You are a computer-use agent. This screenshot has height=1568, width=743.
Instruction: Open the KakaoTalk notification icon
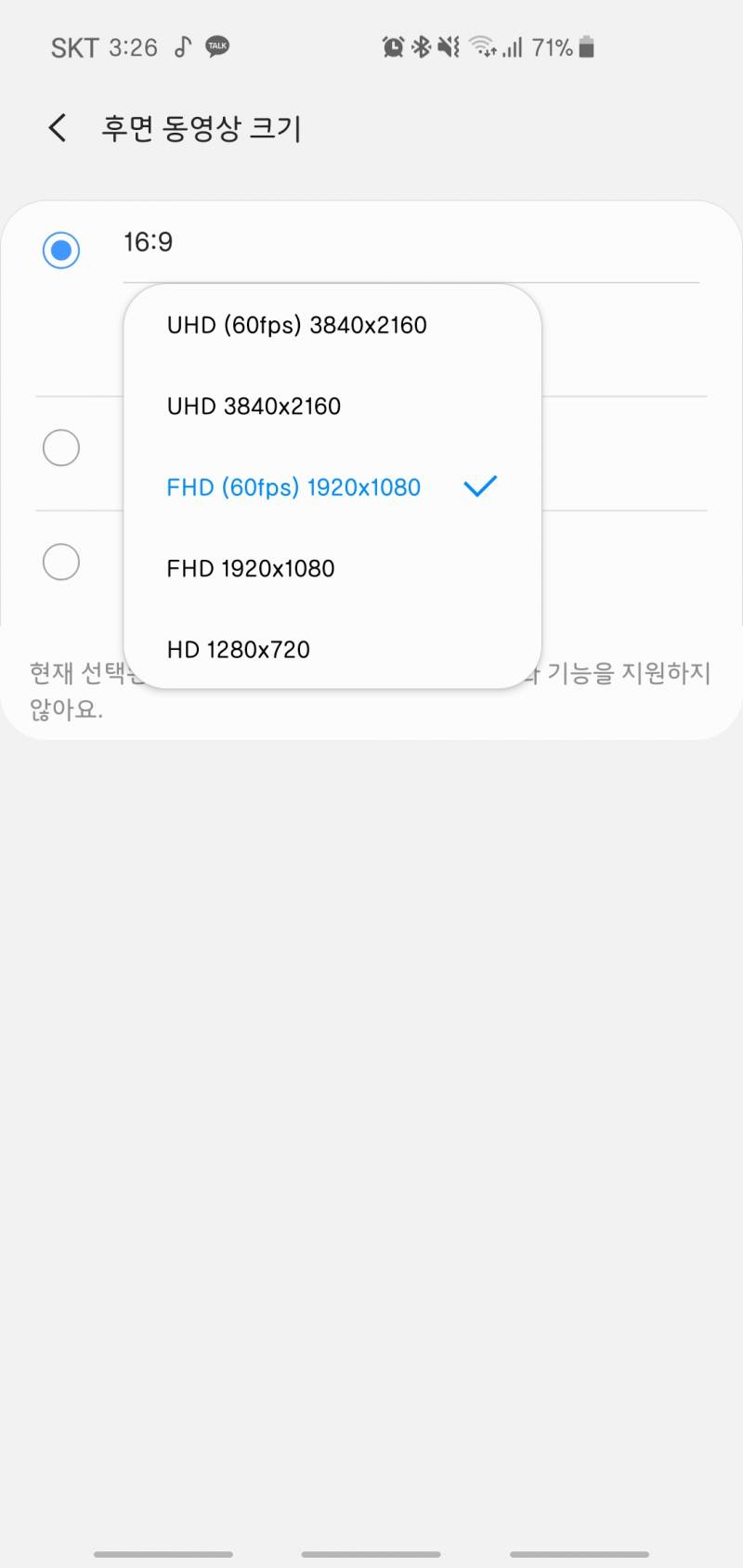point(215,45)
